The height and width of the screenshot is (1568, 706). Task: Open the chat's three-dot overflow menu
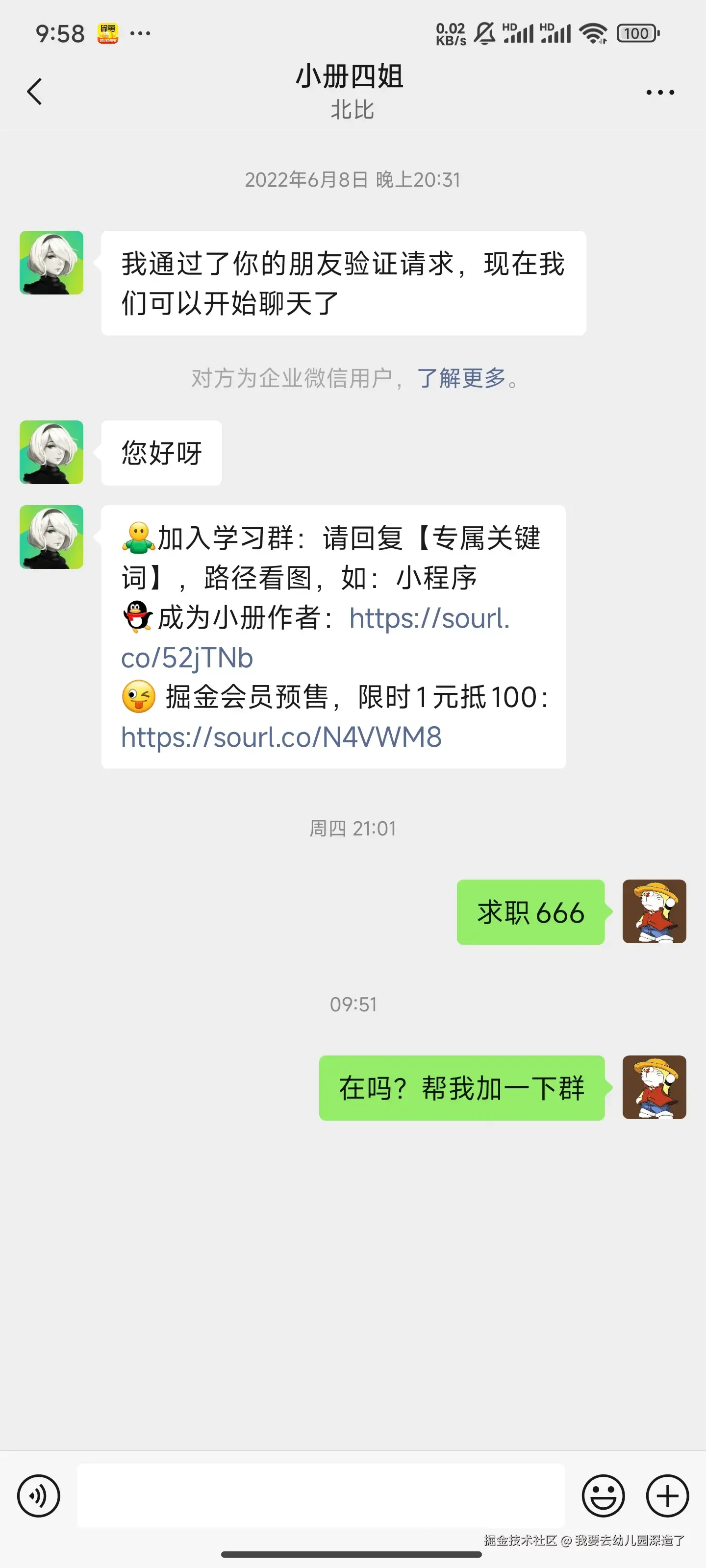click(x=660, y=93)
